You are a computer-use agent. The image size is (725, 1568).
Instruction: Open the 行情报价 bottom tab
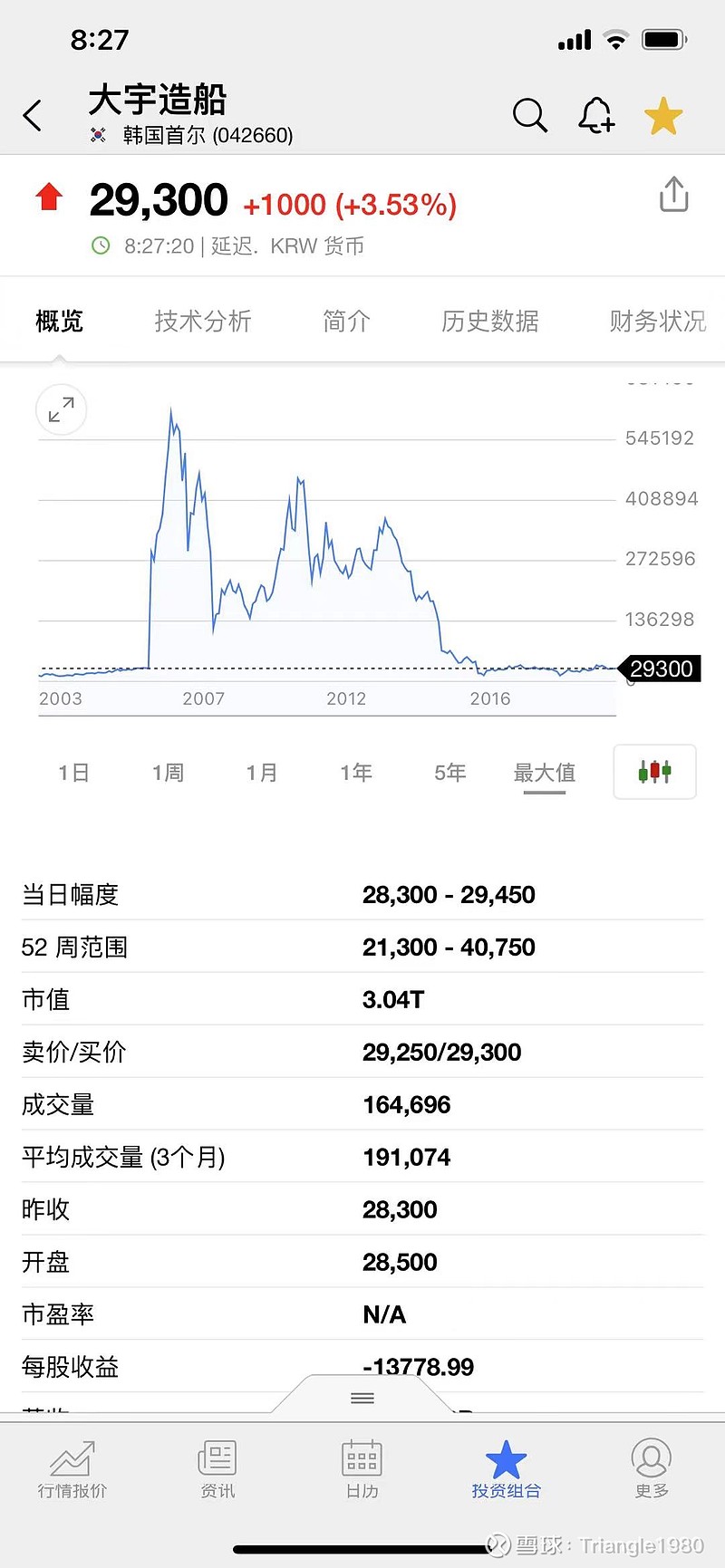72,1469
